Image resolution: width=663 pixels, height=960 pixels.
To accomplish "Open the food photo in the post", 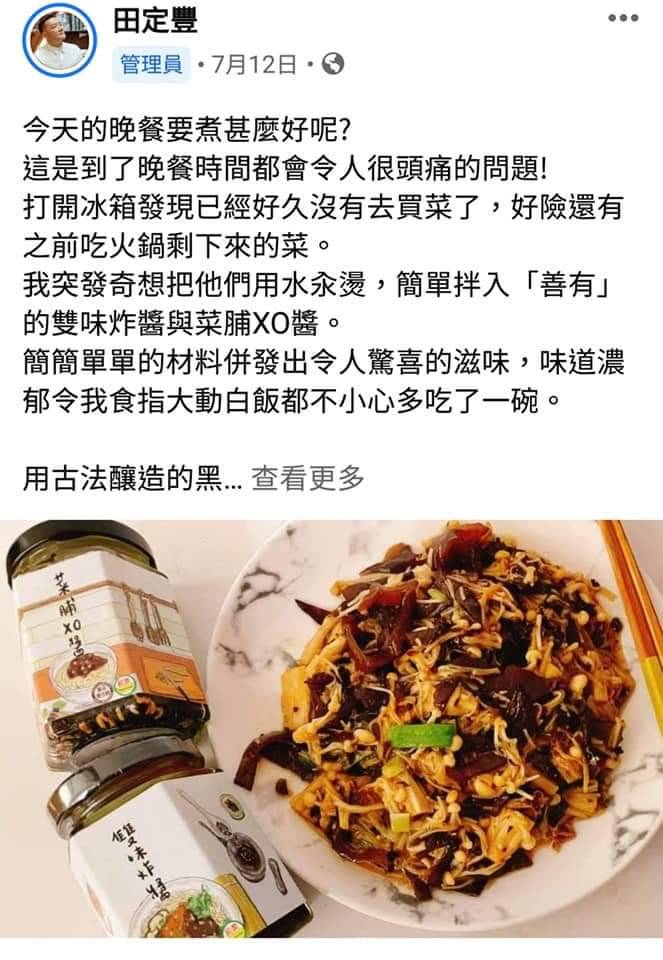I will [x=331, y=728].
